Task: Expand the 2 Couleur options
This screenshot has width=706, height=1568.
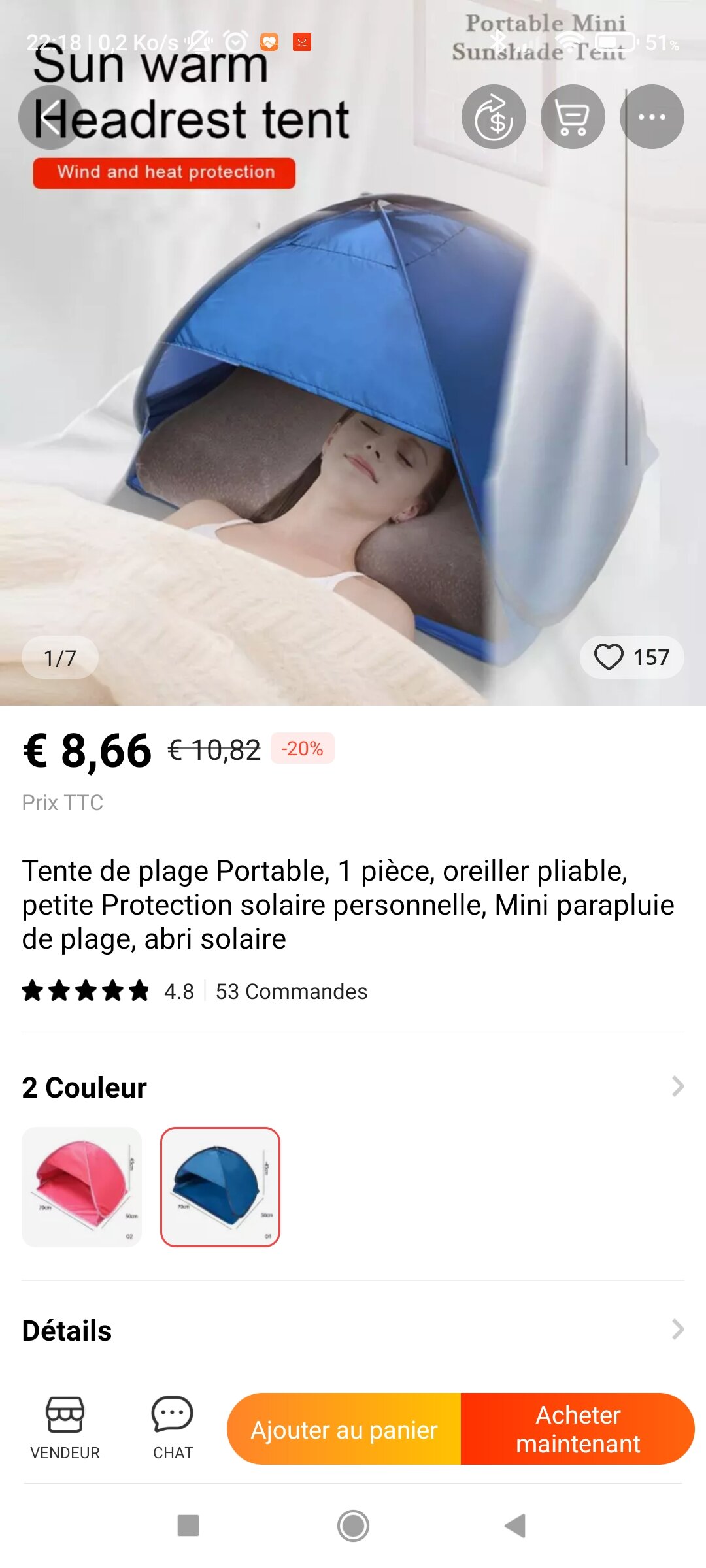Action: pyautogui.click(x=677, y=1086)
